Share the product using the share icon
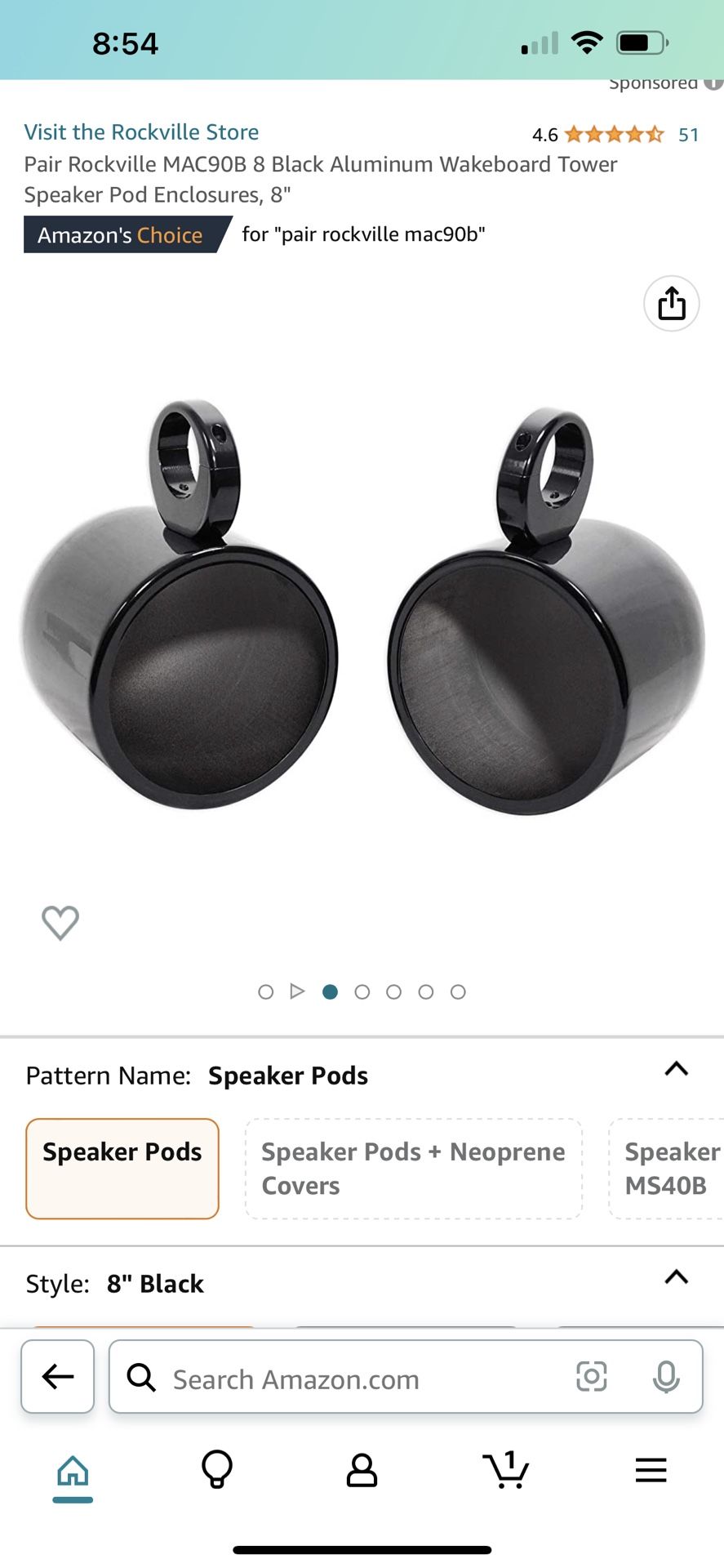The height and width of the screenshot is (1568, 724). (671, 303)
